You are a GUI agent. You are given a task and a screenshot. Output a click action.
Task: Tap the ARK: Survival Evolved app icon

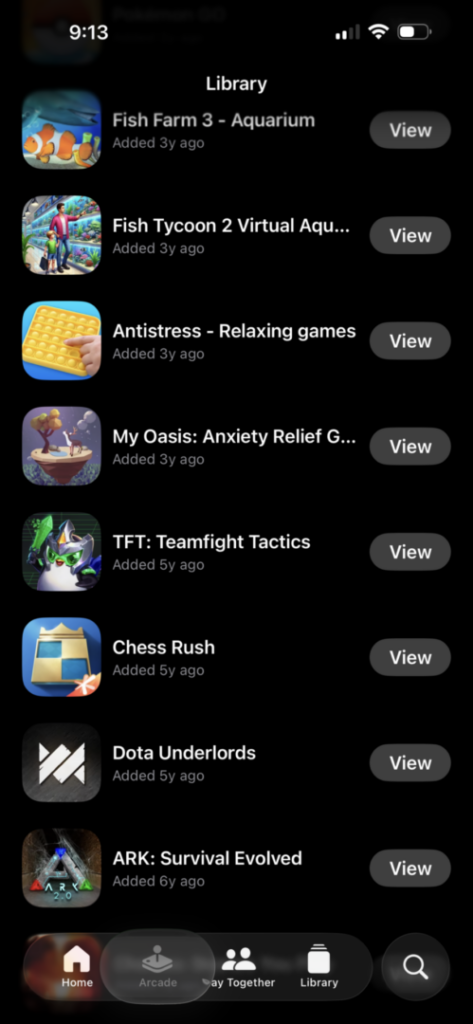[x=61, y=868]
